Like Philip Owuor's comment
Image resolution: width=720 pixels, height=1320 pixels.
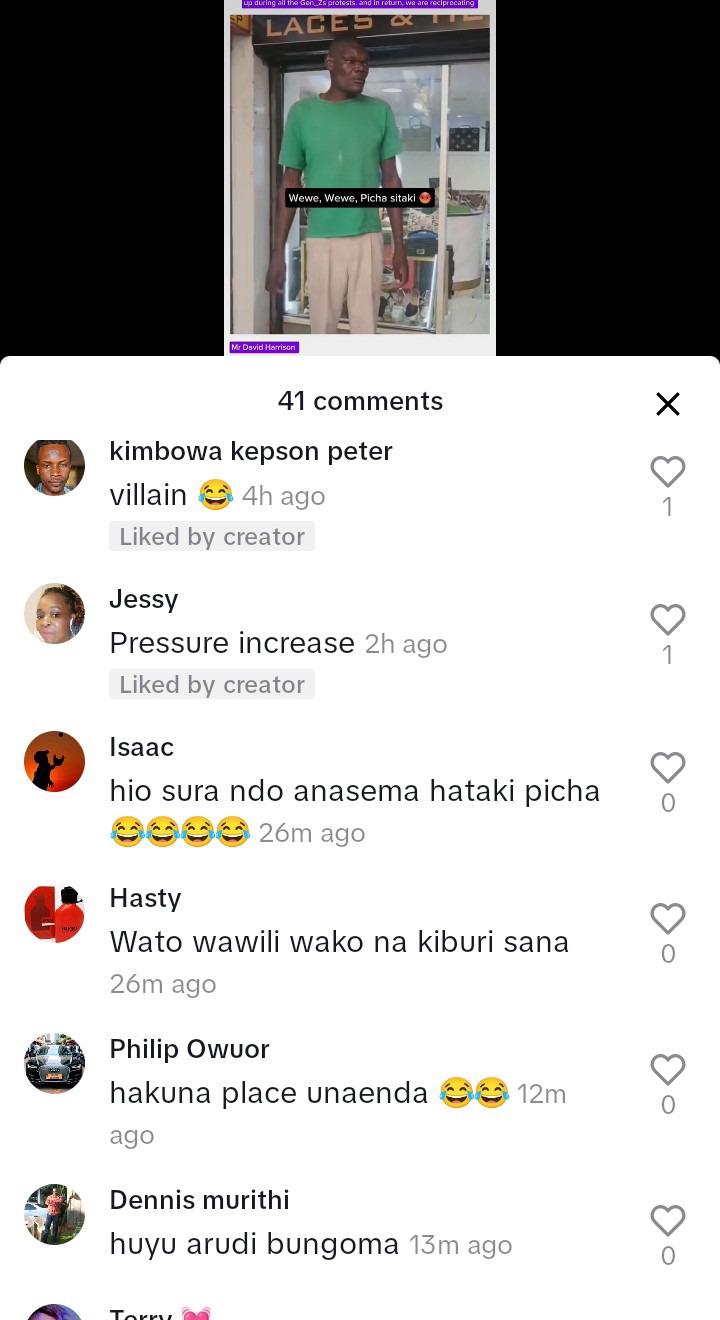point(667,1070)
